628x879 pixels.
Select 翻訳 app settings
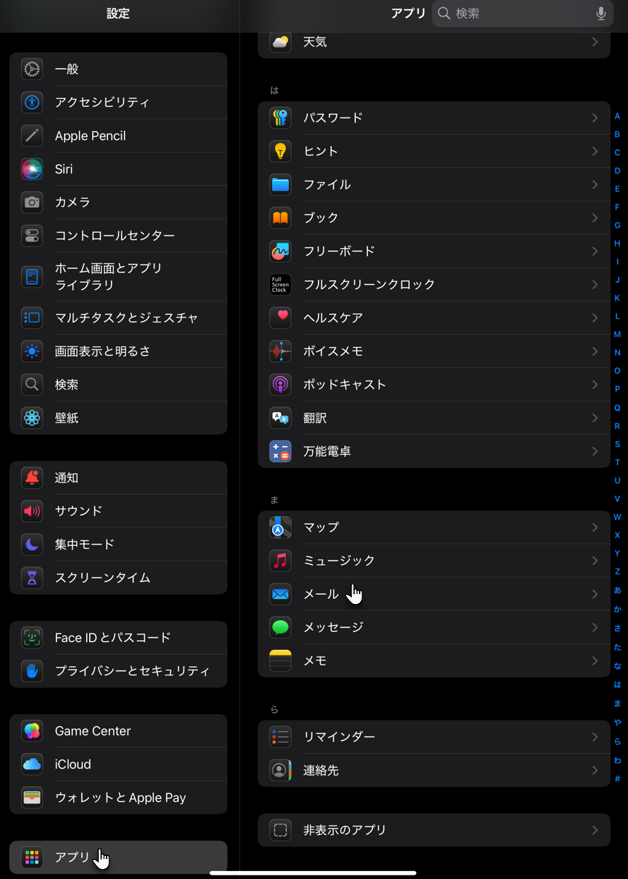coord(433,418)
